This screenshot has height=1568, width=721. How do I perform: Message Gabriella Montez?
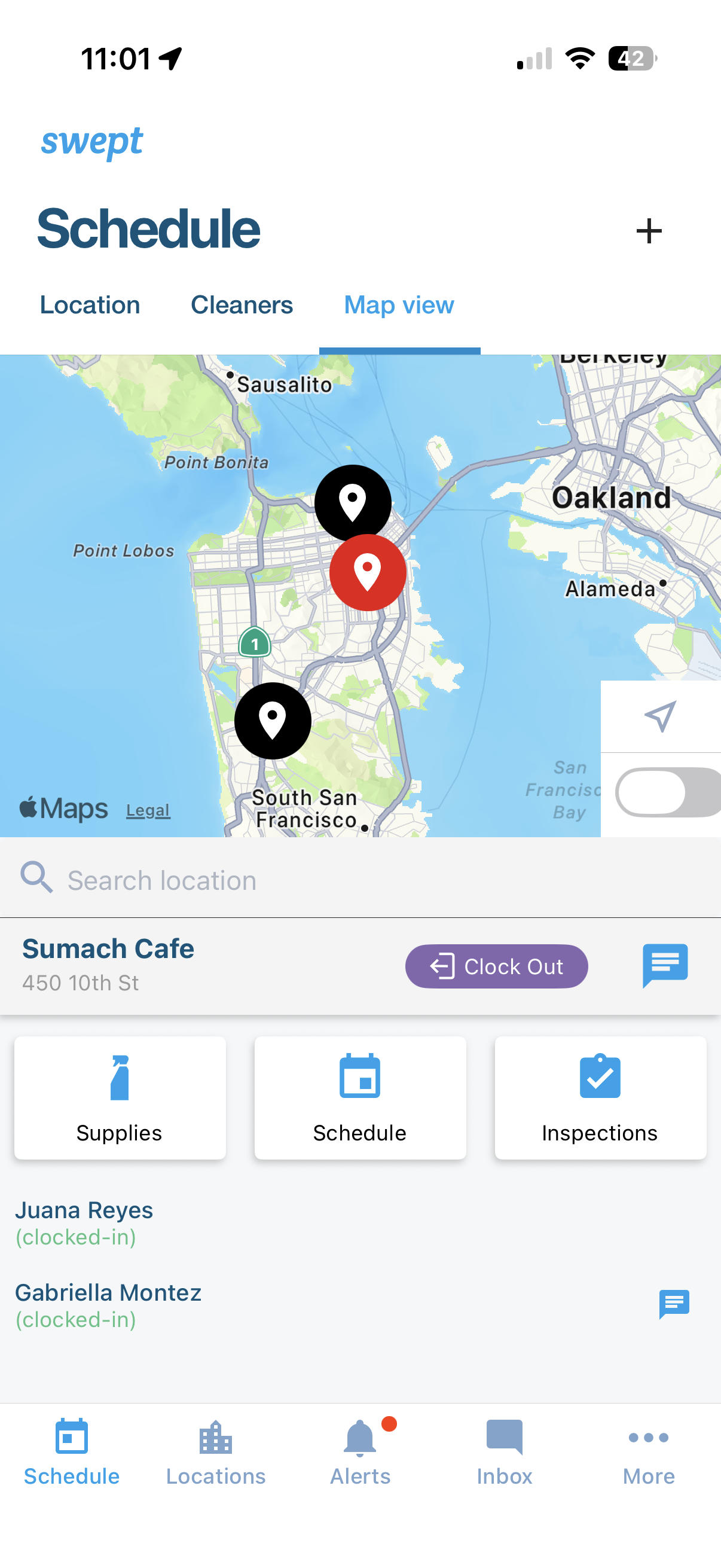(x=674, y=1304)
